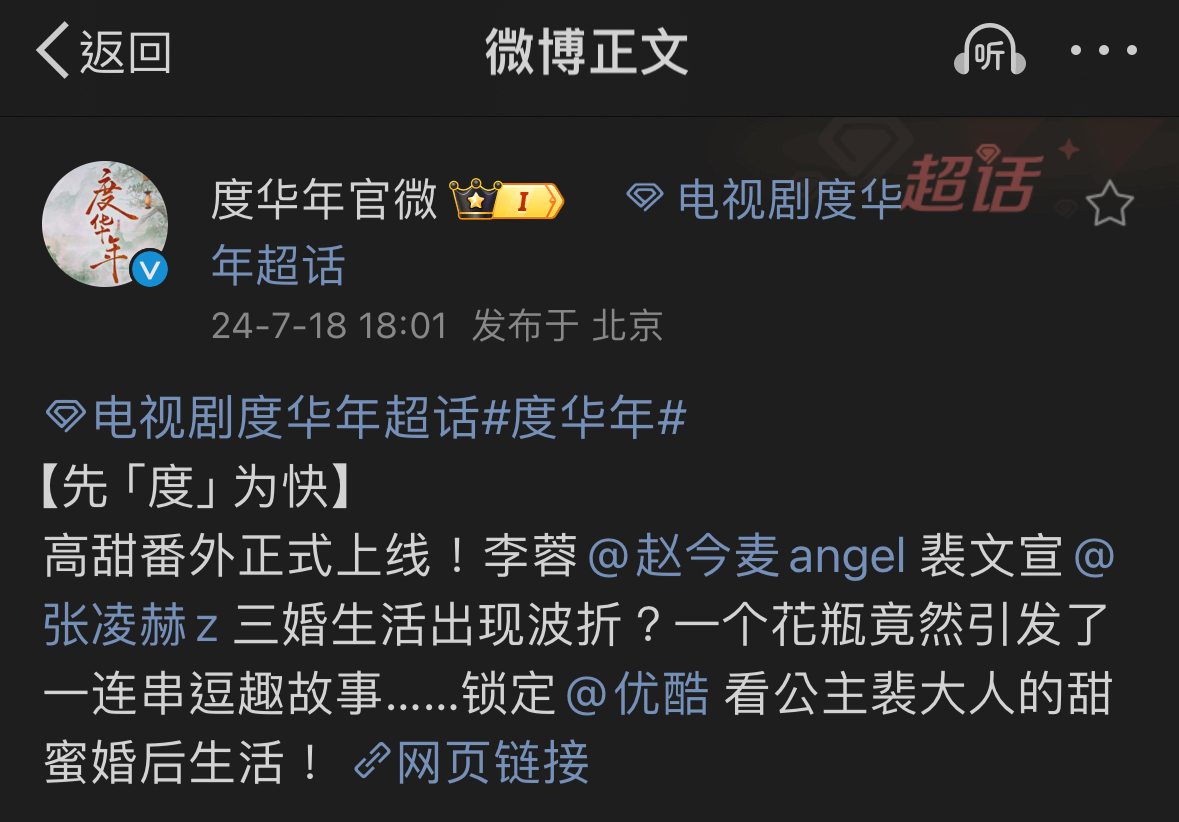Favorite the post with the star icon
Image resolution: width=1179 pixels, height=822 pixels.
[x=1109, y=205]
